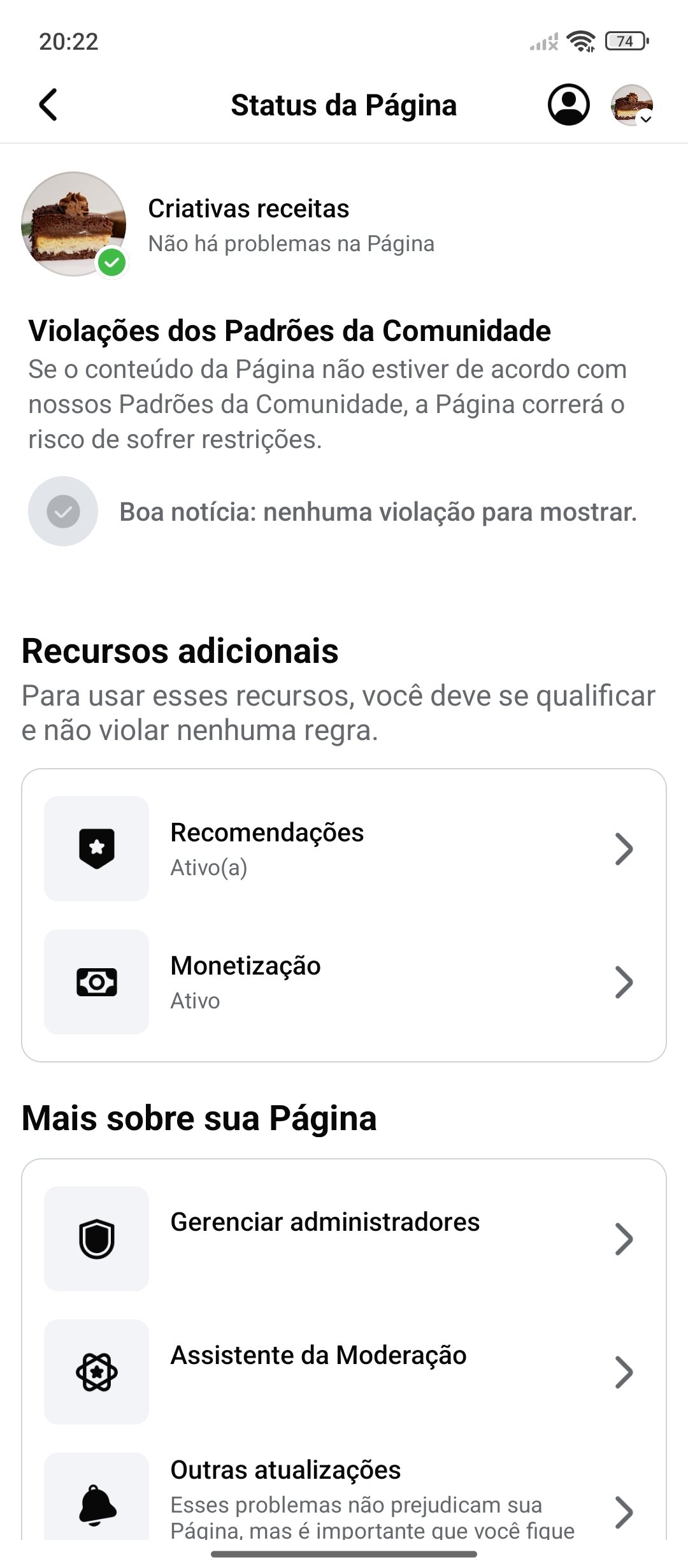Select Gerenciar administradores
Viewport: 688px width, 1568px height.
[x=344, y=1238]
